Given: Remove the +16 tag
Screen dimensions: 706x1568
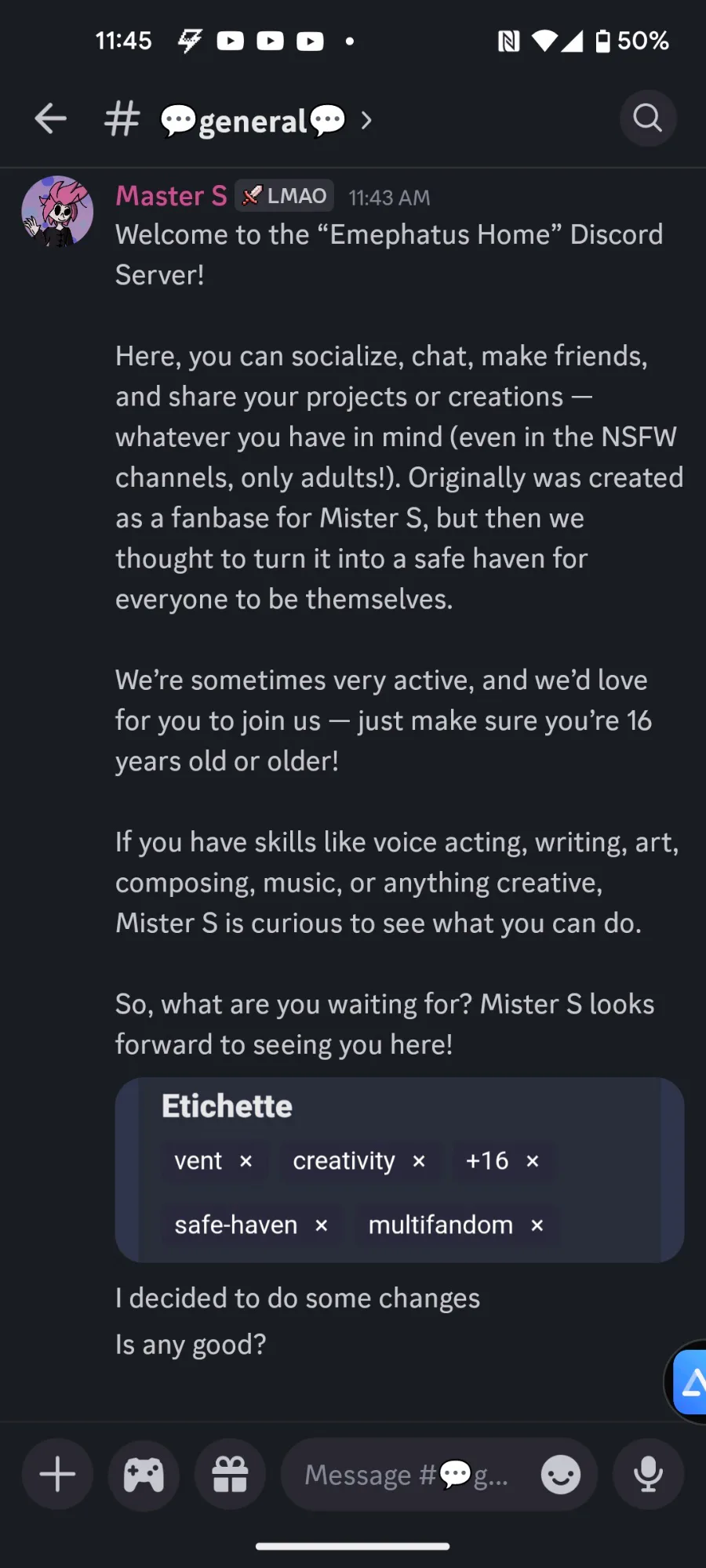Looking at the screenshot, I should click(533, 1161).
